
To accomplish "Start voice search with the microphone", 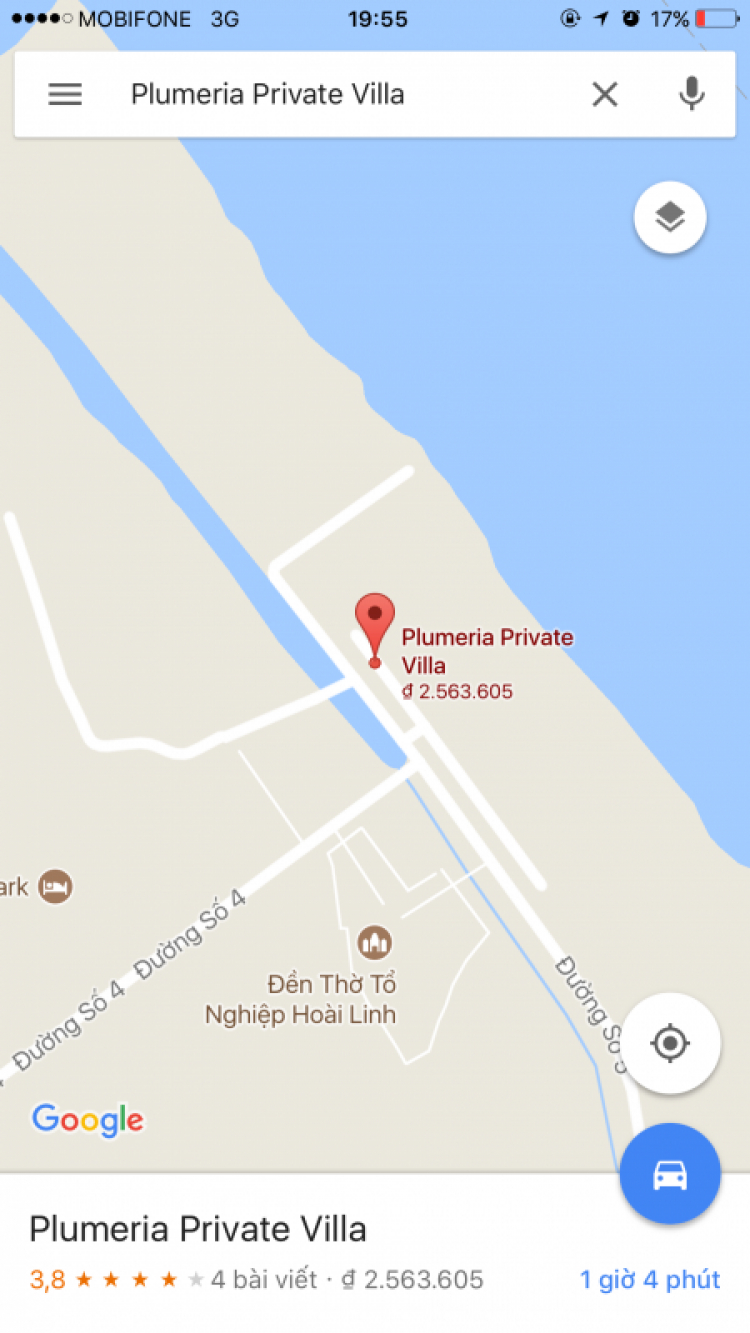I will click(x=691, y=94).
